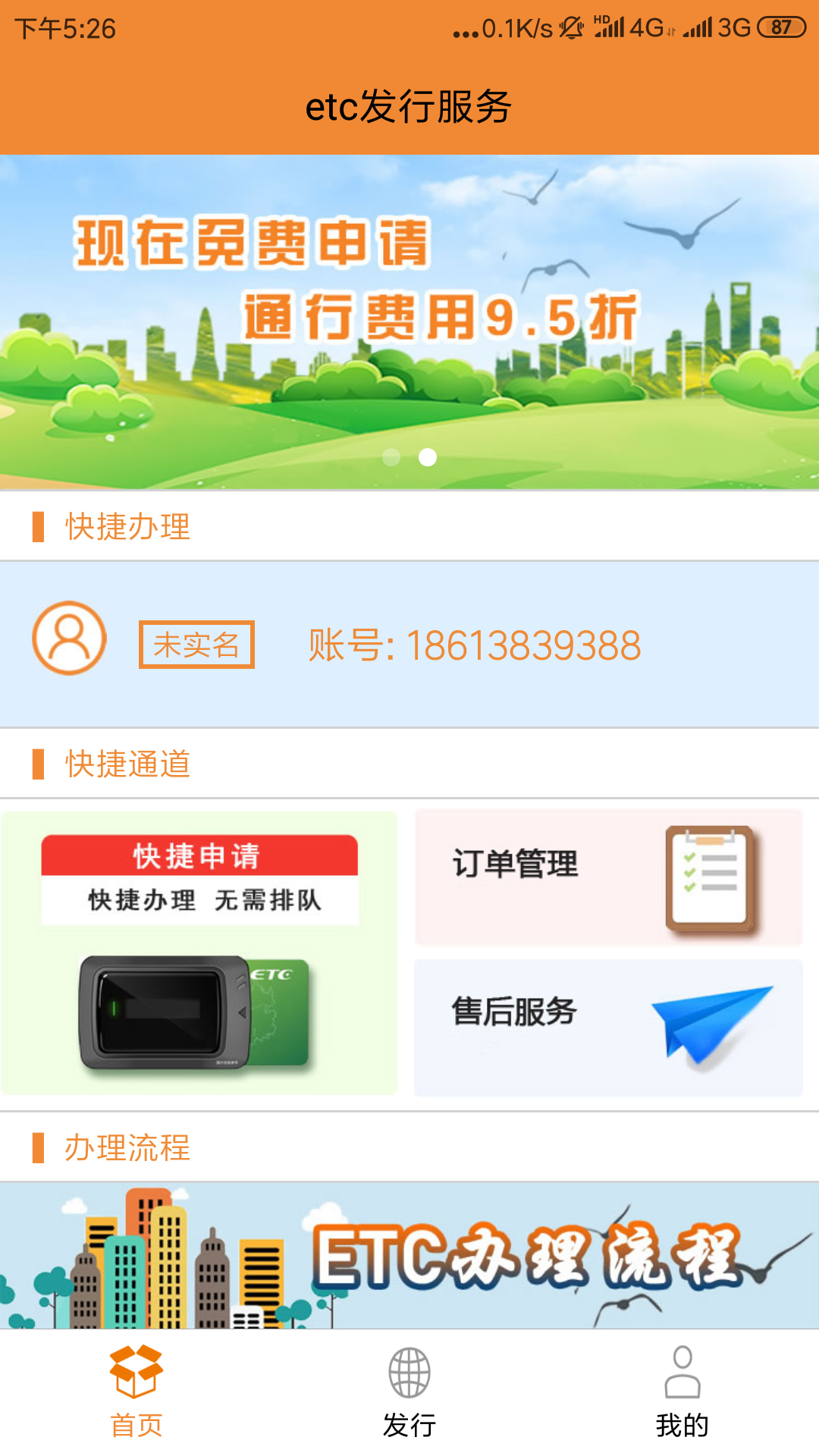Expand the 快捷办理 section header

click(x=127, y=526)
